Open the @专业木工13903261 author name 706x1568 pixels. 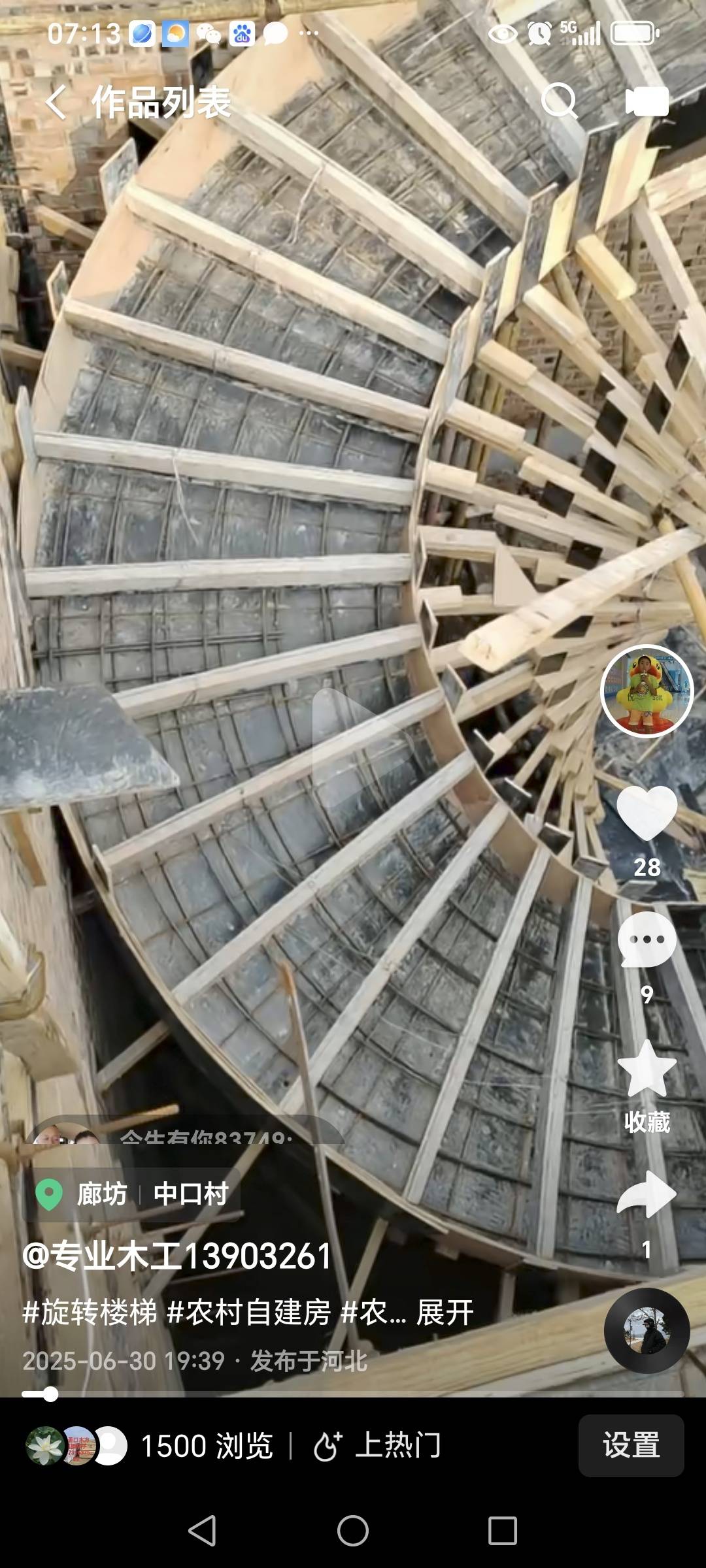178,1256
